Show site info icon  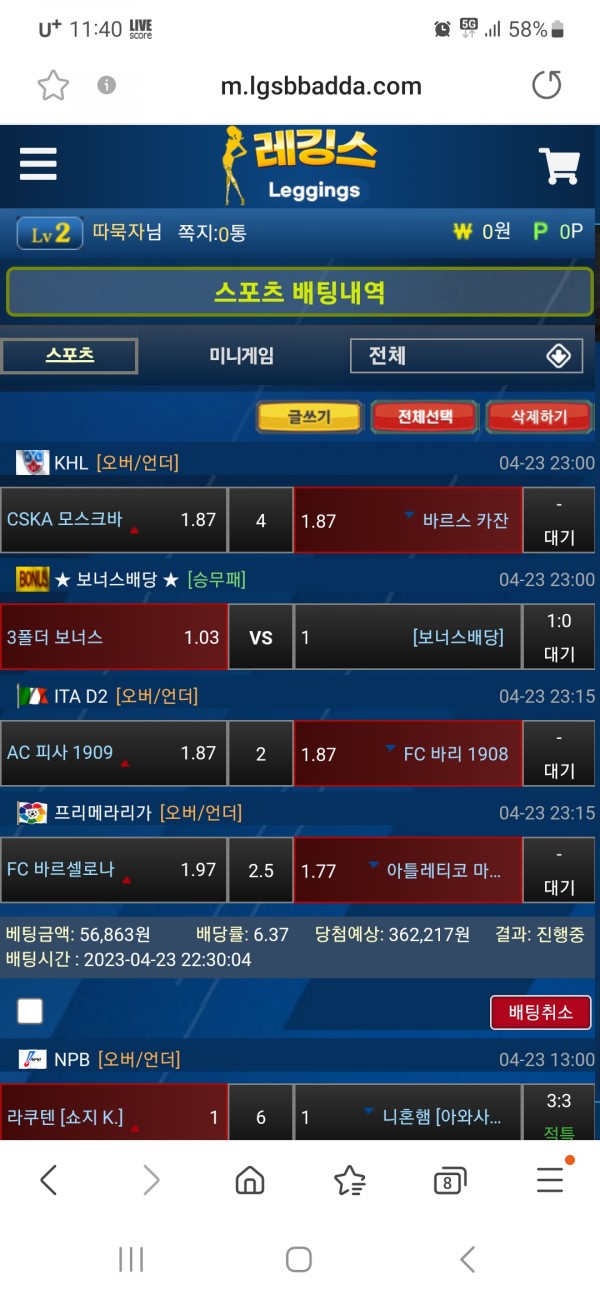(x=106, y=86)
